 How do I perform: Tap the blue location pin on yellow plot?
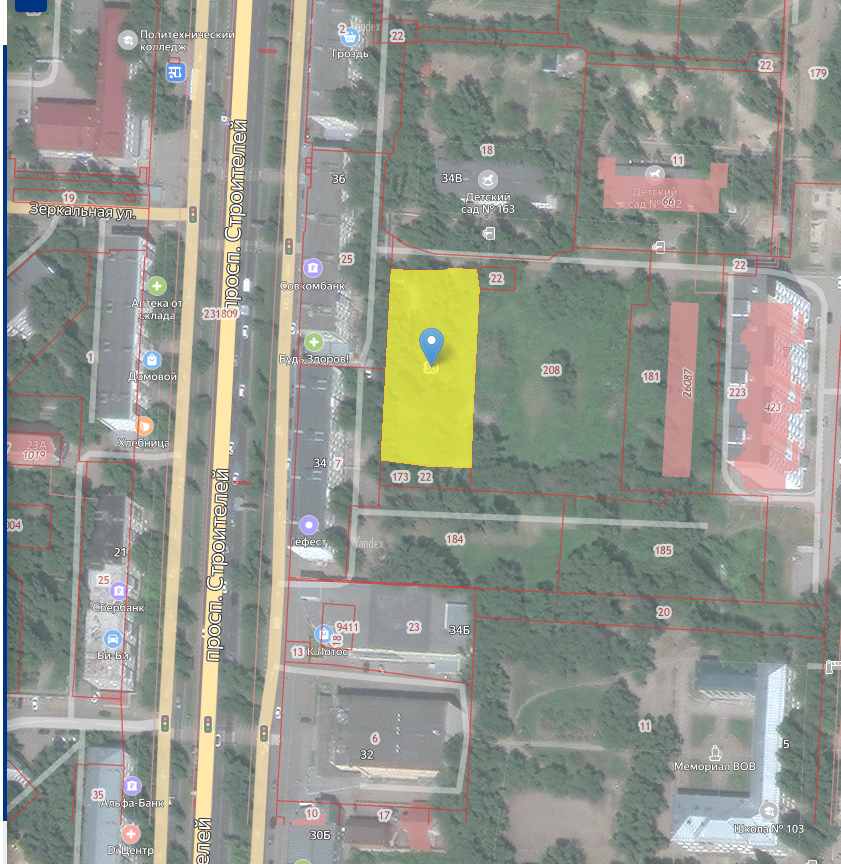[431, 345]
